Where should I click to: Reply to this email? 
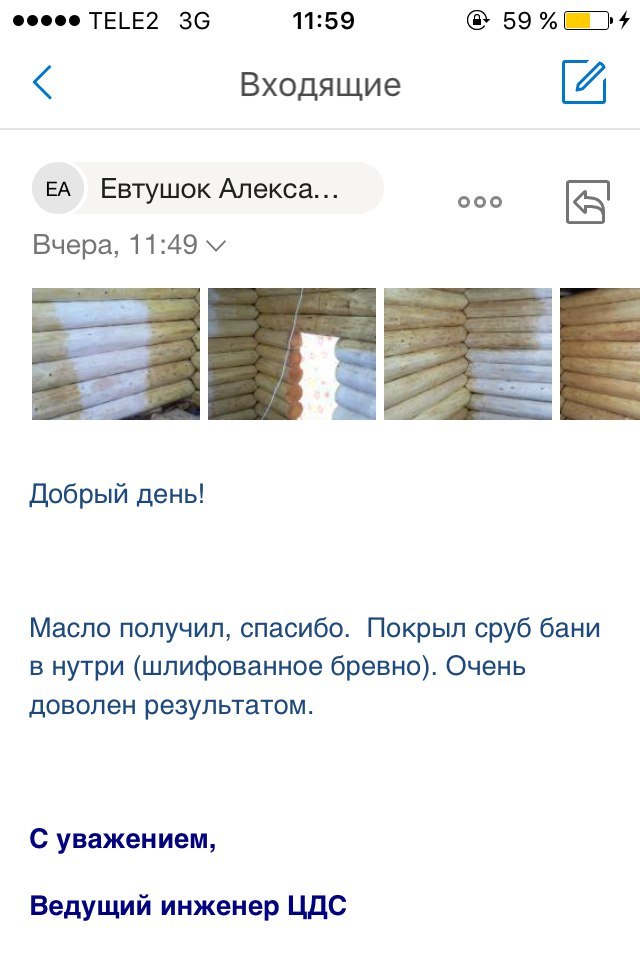coord(587,202)
